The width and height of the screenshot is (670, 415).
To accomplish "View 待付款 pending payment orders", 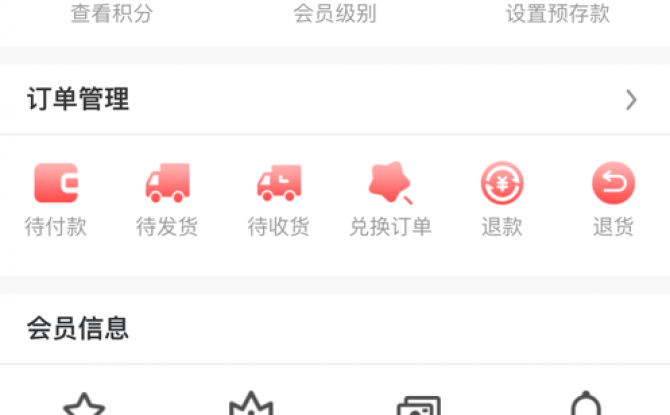I will point(56,200).
